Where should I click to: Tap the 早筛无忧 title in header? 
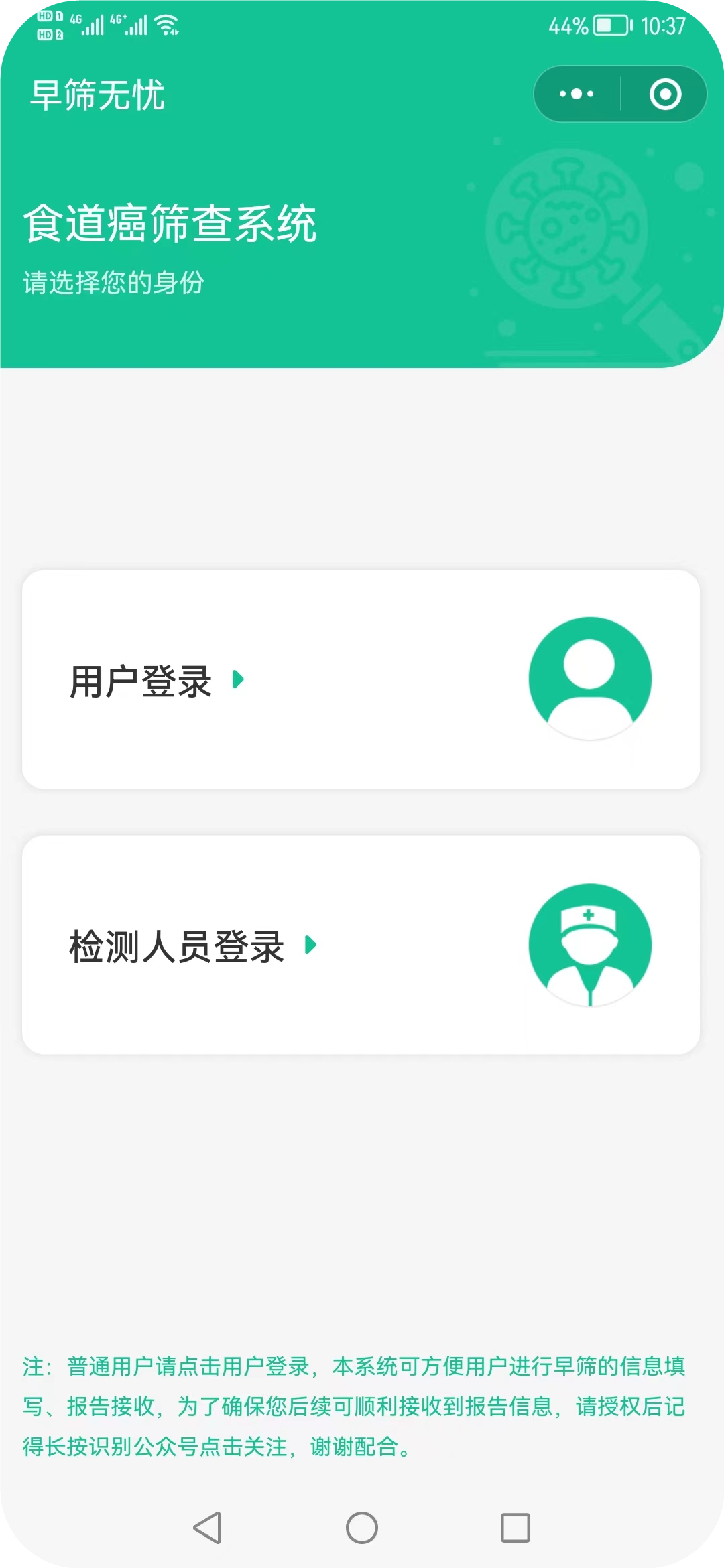(x=98, y=94)
